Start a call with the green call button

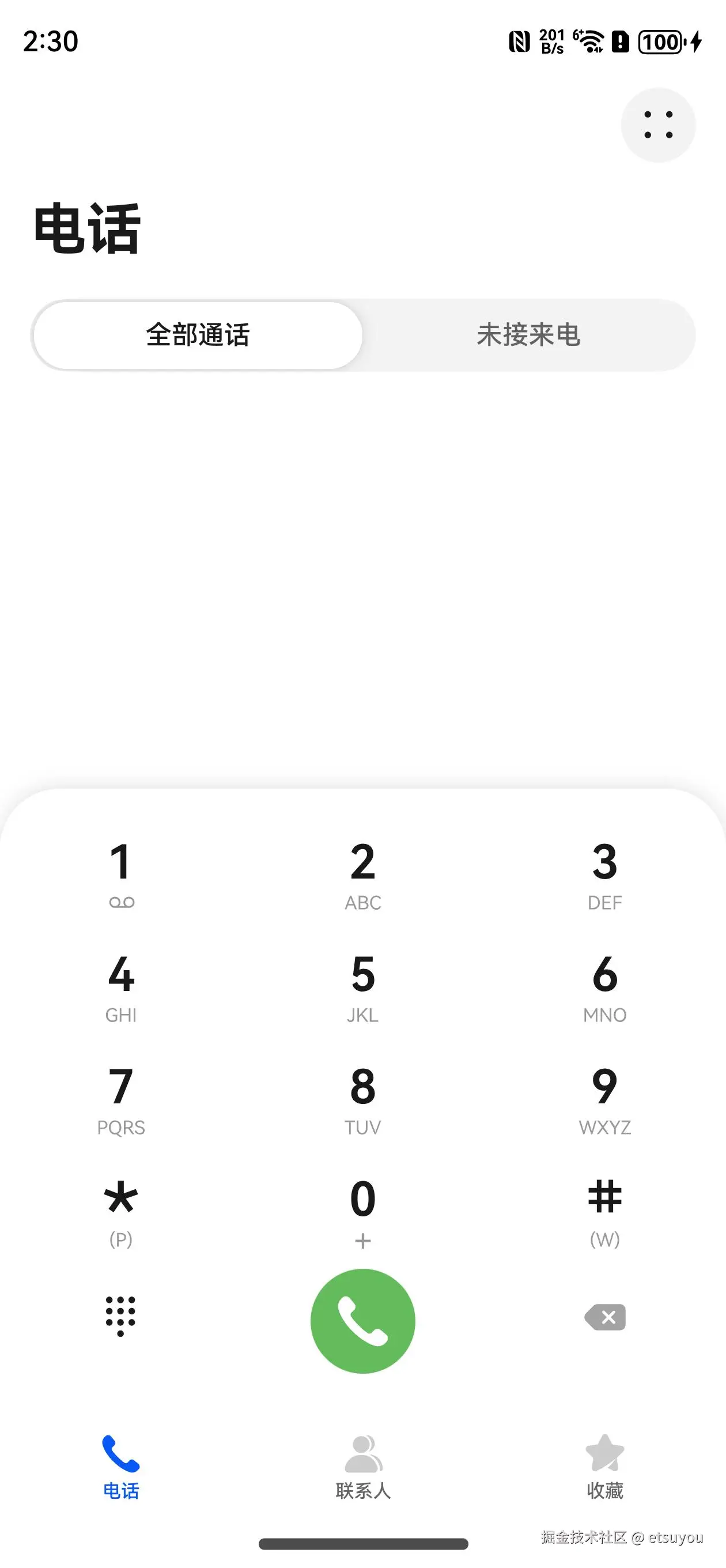click(x=362, y=1320)
